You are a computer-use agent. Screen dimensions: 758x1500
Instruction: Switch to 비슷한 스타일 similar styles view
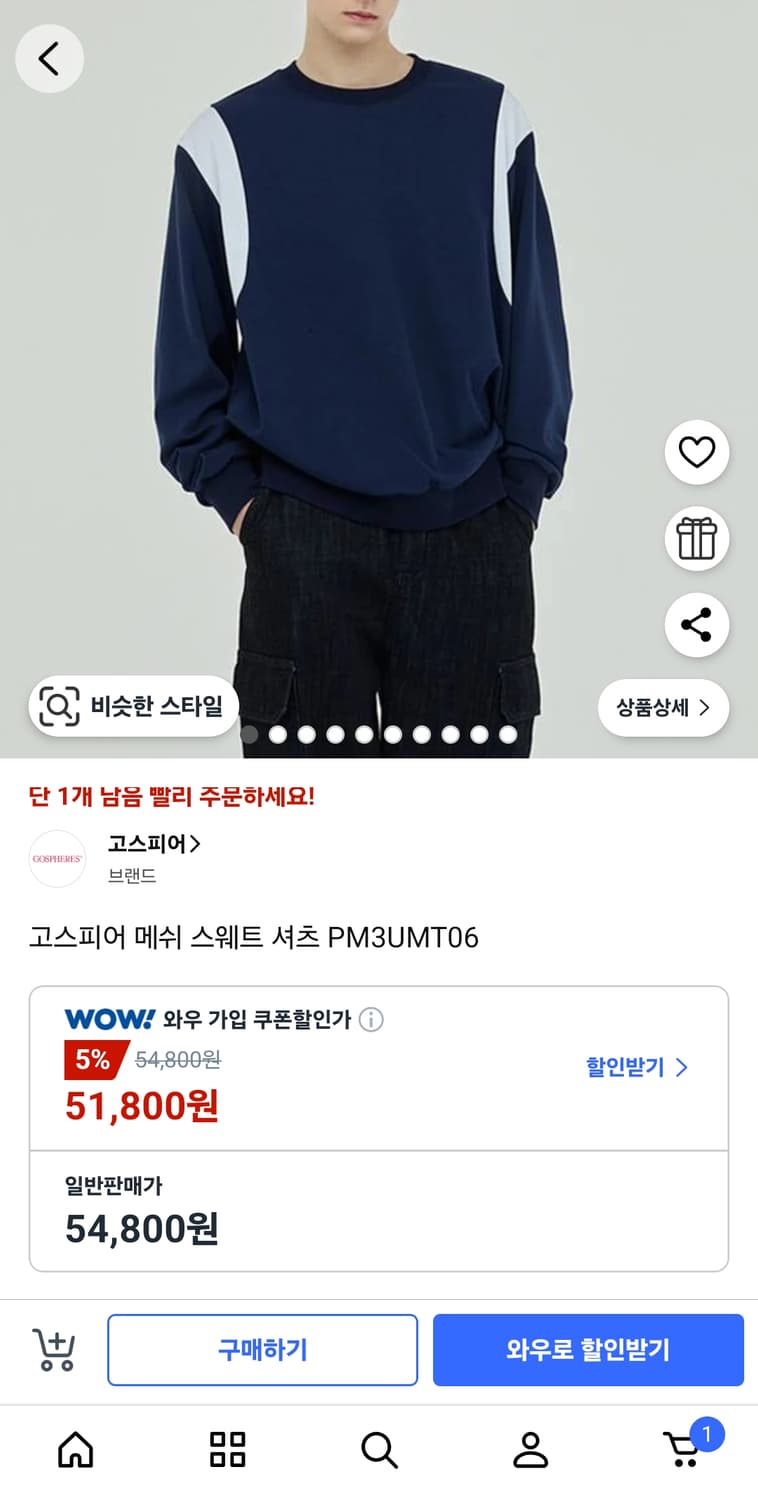point(133,707)
